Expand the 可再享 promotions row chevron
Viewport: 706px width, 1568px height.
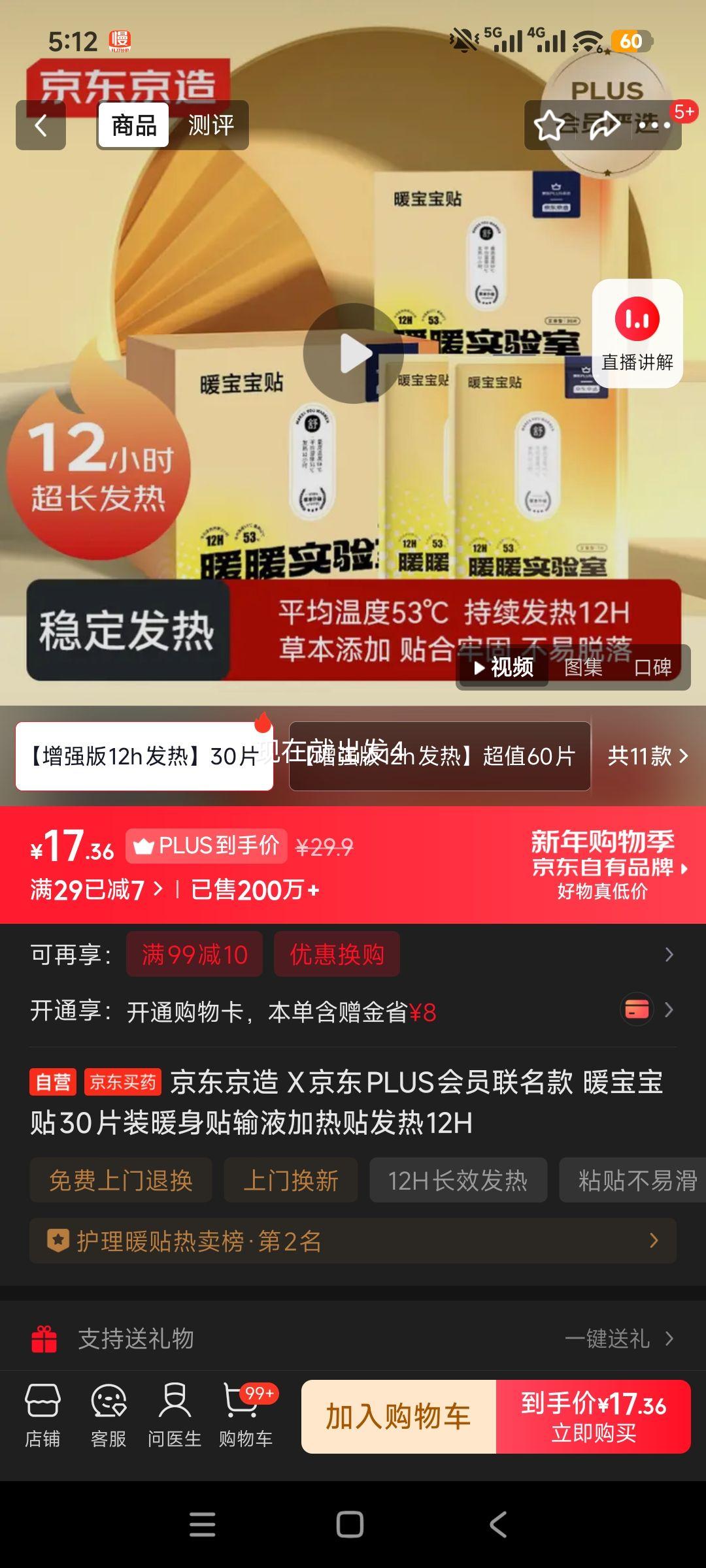668,955
